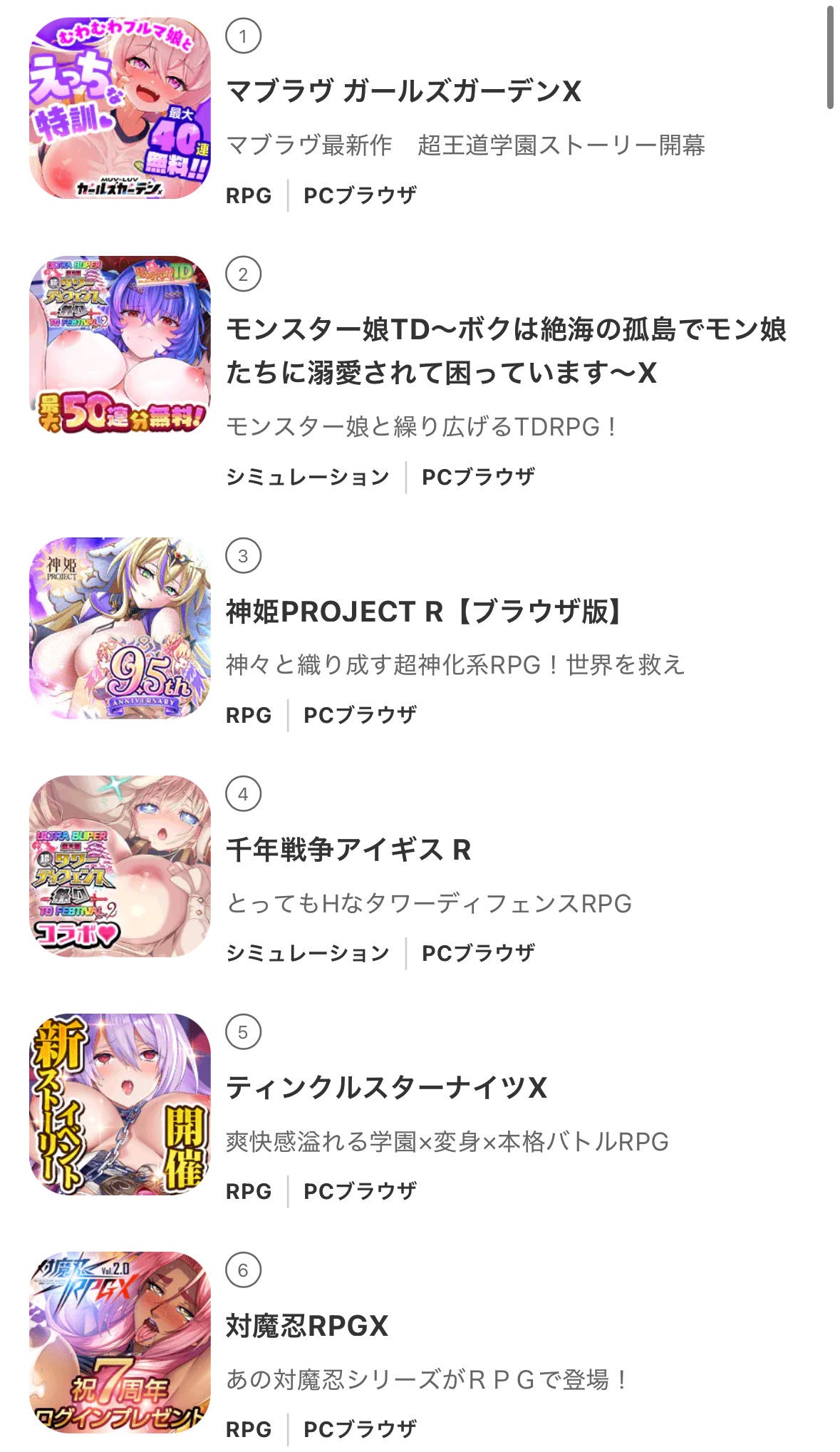Open rank 6 対魔忍RPGX
Image resolution: width=840 pixels, height=1452 pixels.
307,1326
